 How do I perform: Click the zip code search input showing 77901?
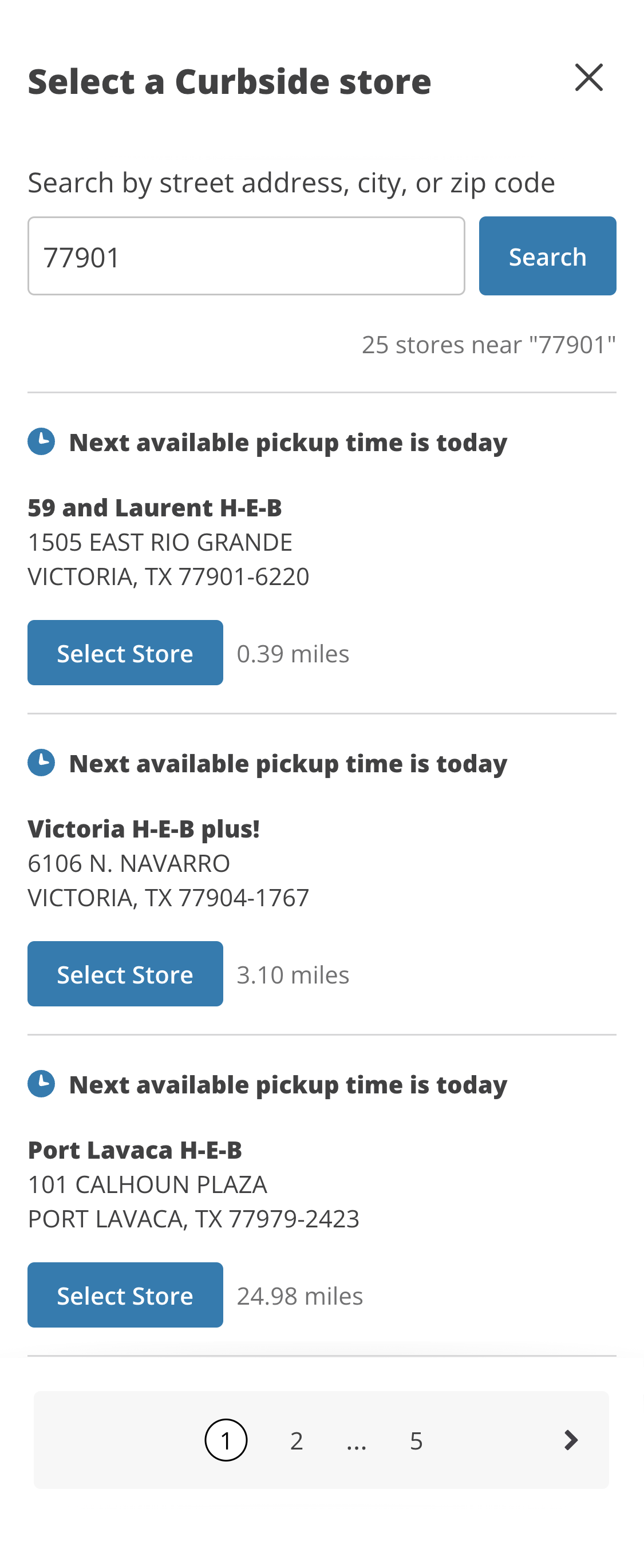[246, 256]
